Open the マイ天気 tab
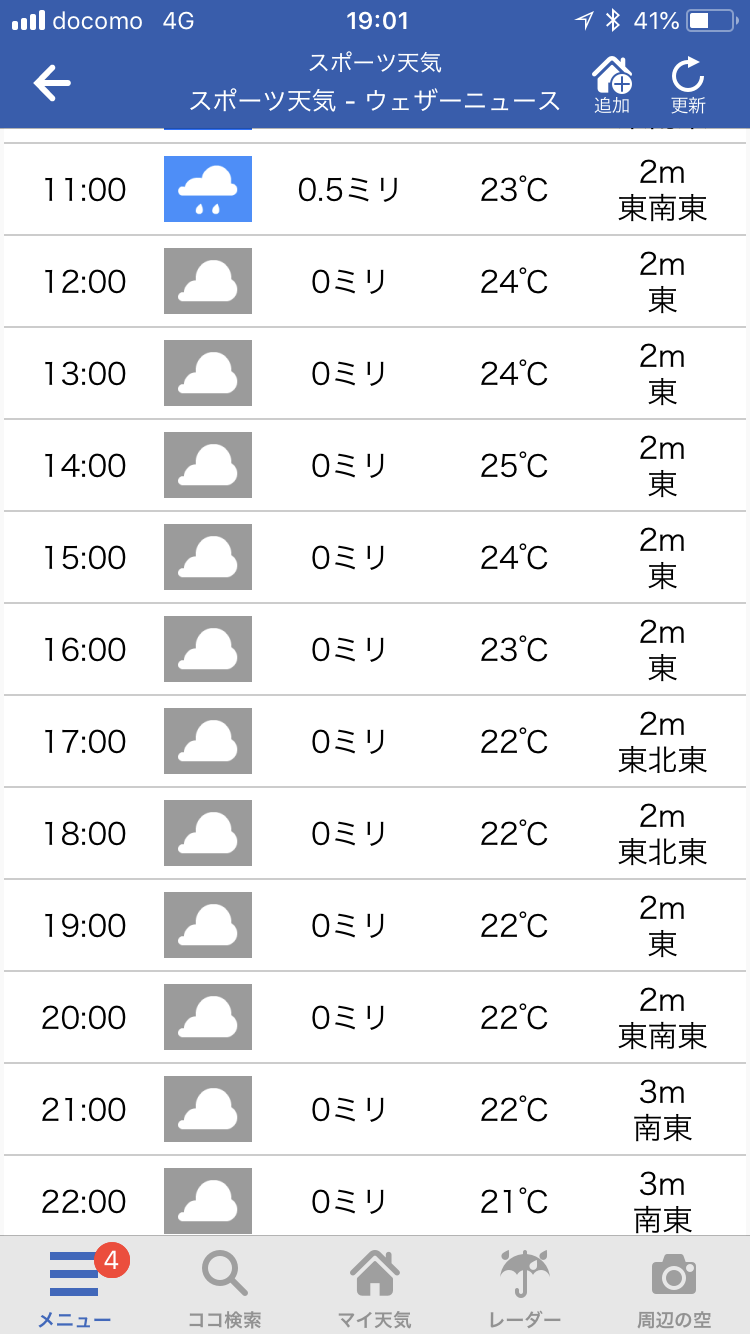Image resolution: width=750 pixels, height=1334 pixels. pos(375,1285)
